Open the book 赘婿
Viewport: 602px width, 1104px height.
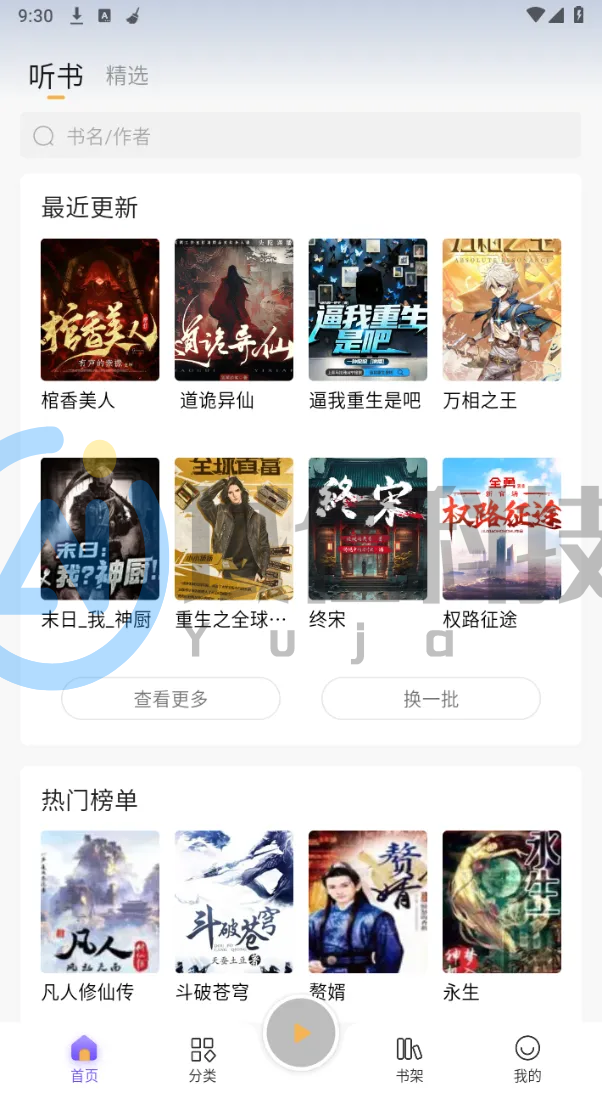click(368, 902)
